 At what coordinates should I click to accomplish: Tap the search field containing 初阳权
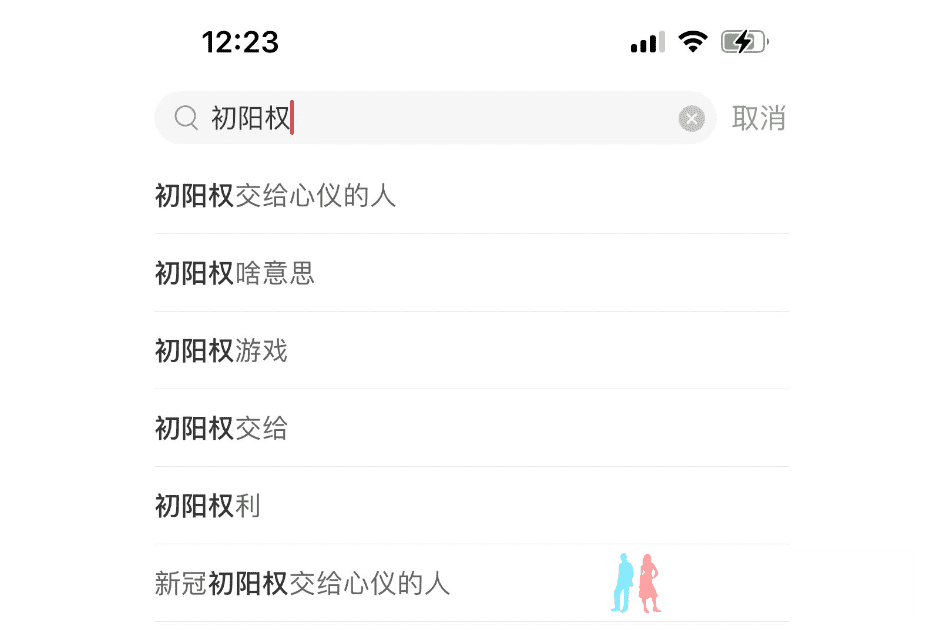point(430,119)
